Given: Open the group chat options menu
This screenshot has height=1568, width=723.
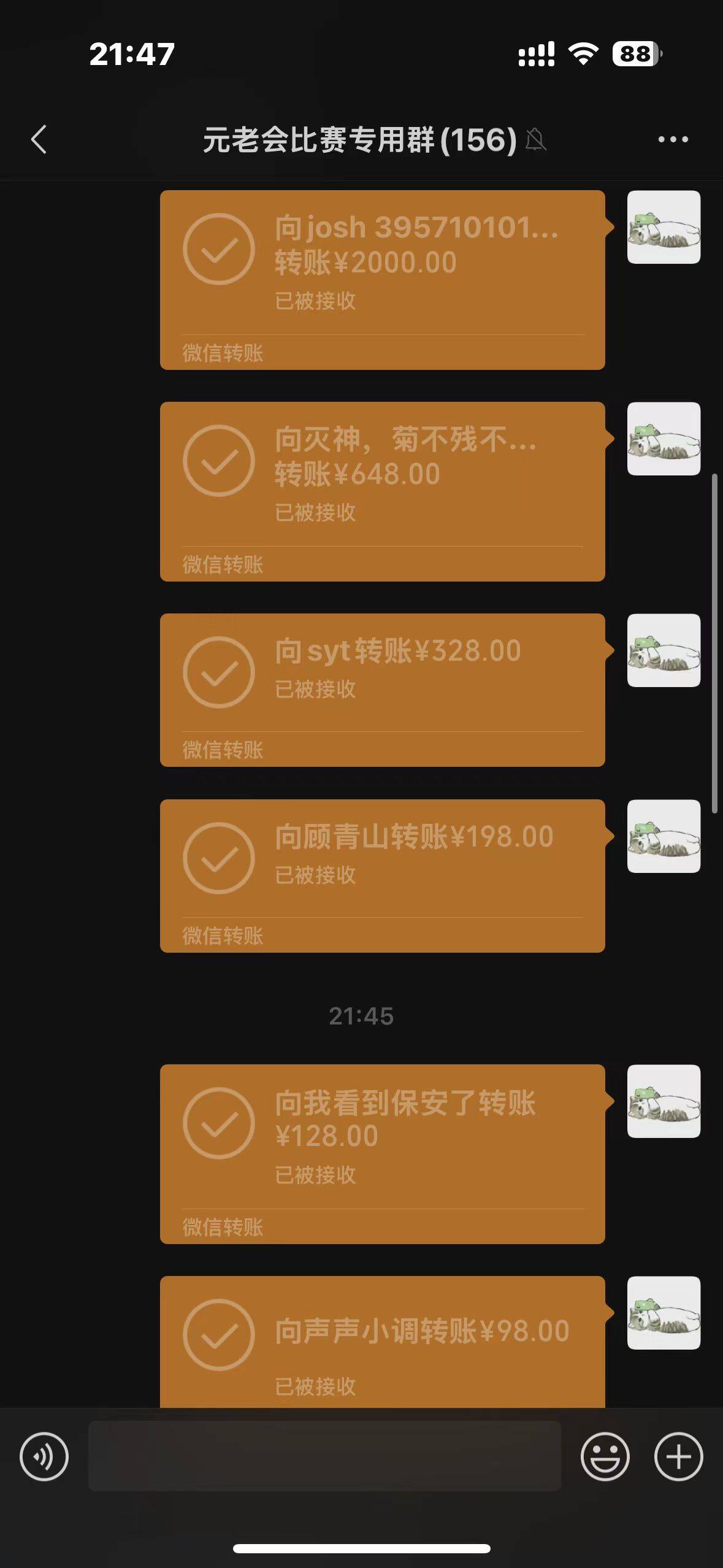Looking at the screenshot, I should pyautogui.click(x=673, y=139).
